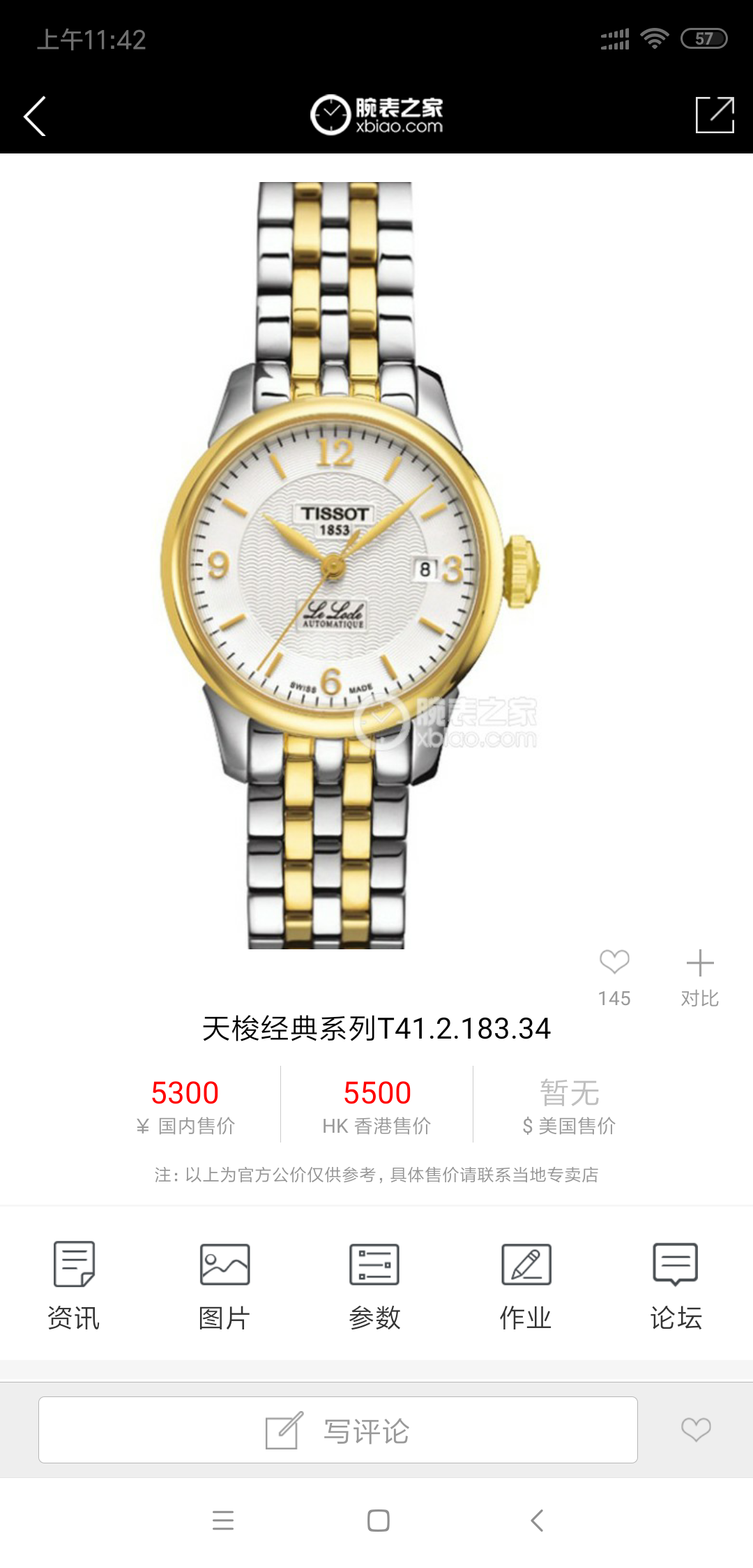Tap 写评论 to write a comment
The image size is (753, 1568).
(x=338, y=1430)
